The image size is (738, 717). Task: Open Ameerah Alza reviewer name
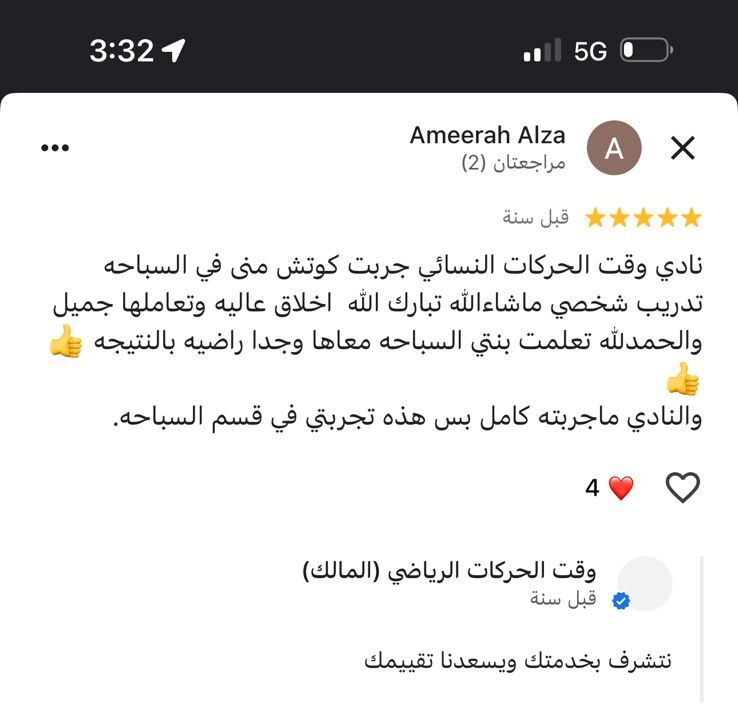pos(487,135)
